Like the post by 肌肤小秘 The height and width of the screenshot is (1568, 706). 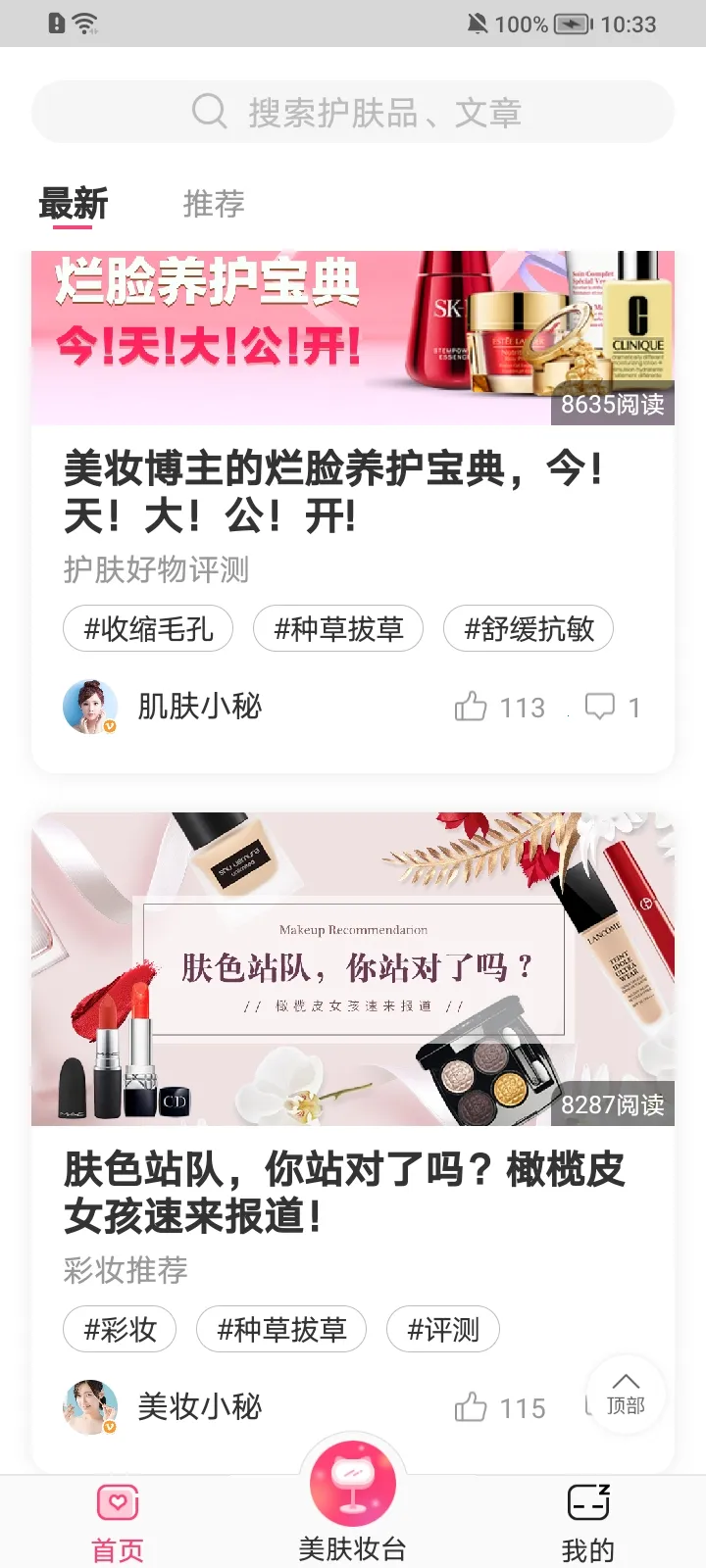coord(471,707)
